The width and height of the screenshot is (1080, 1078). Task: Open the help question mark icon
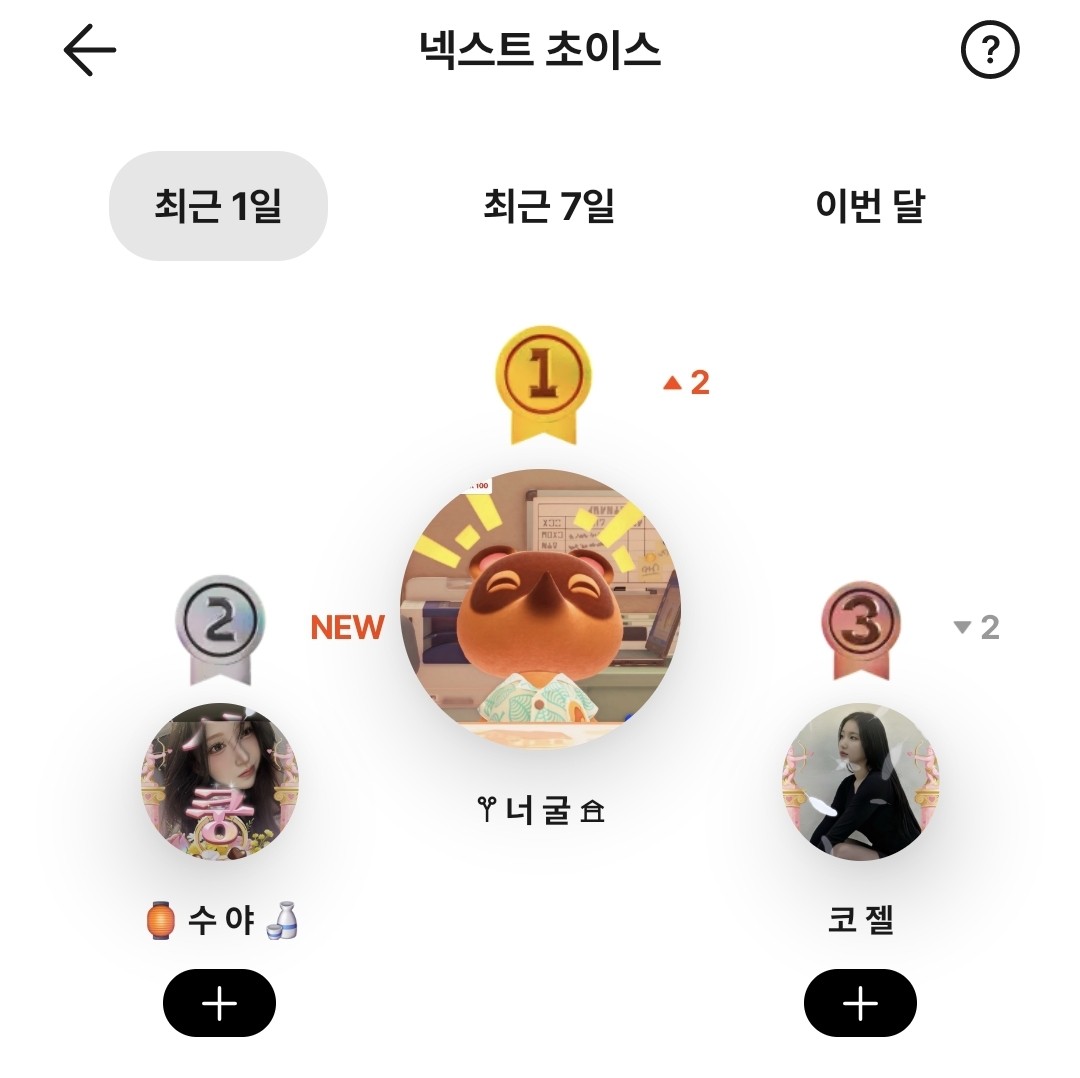click(989, 50)
